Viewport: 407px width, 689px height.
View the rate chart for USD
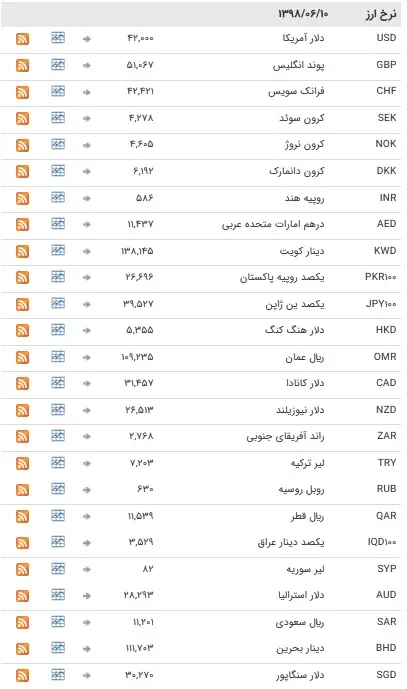tap(58, 38)
